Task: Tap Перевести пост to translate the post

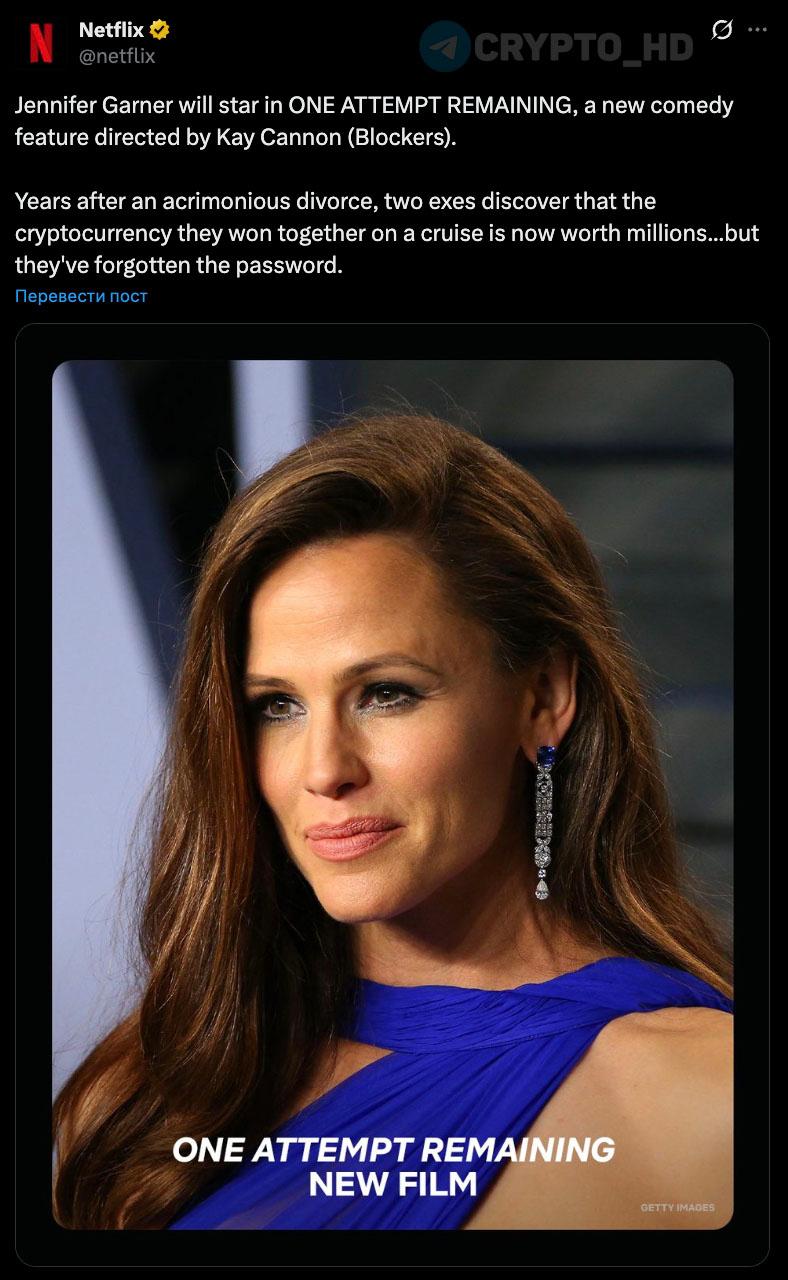Action: 81,296
